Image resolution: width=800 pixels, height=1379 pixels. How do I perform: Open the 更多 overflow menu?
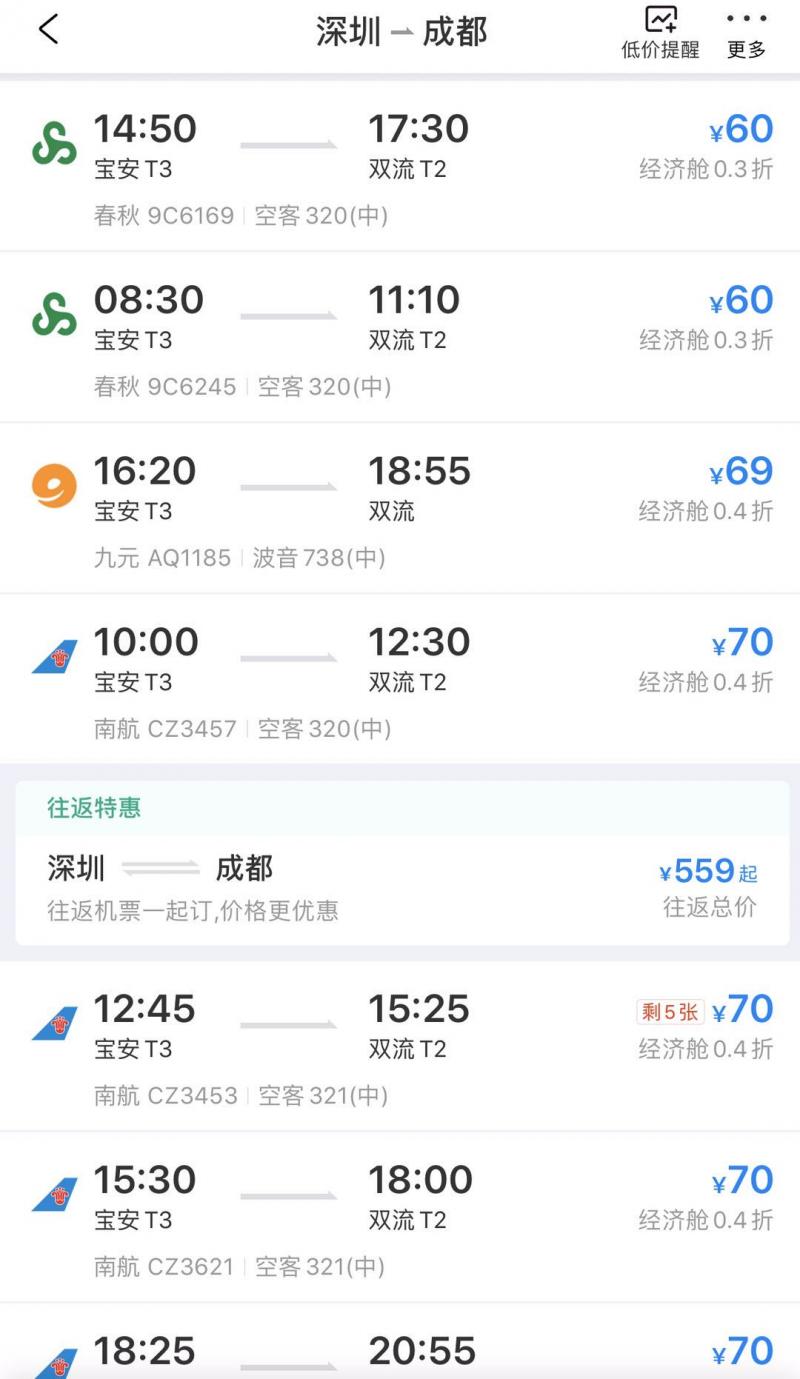(746, 33)
